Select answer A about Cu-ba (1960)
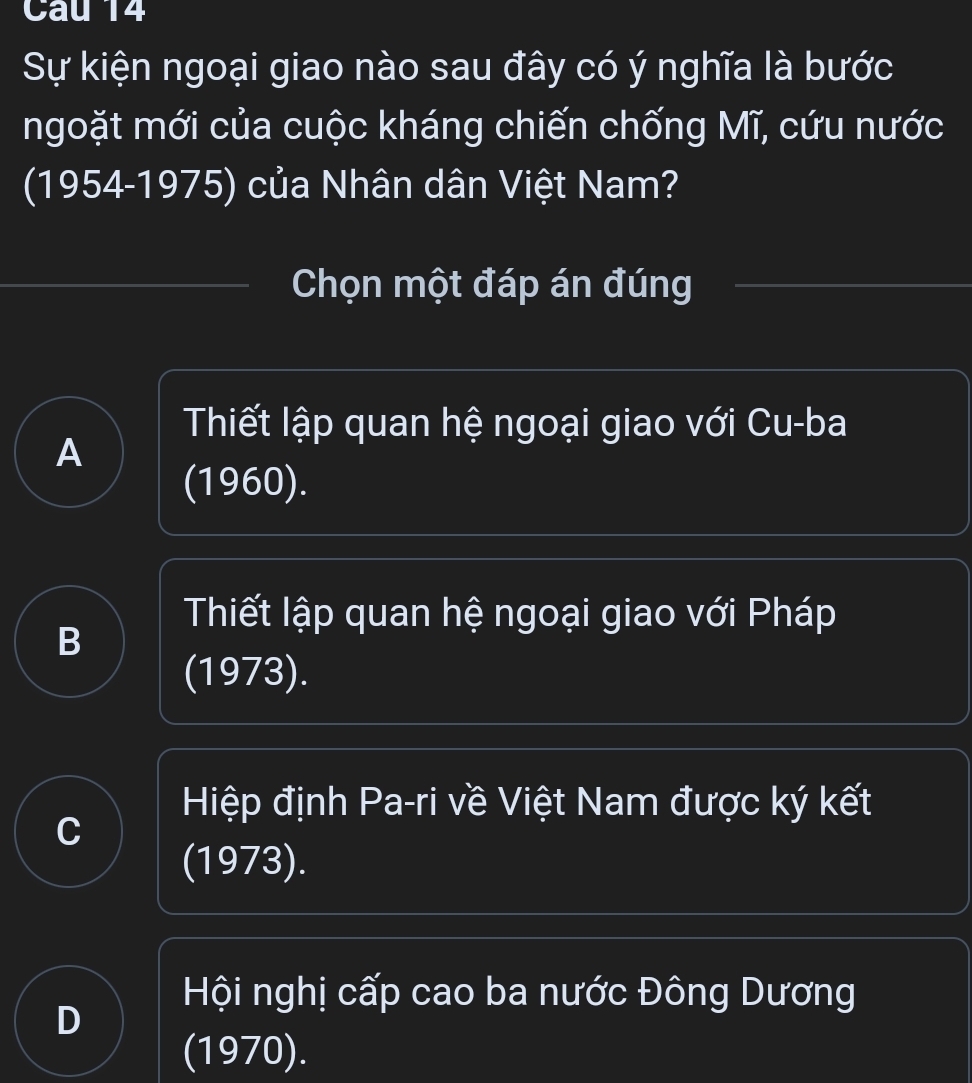This screenshot has height=1083, width=972. [70, 452]
